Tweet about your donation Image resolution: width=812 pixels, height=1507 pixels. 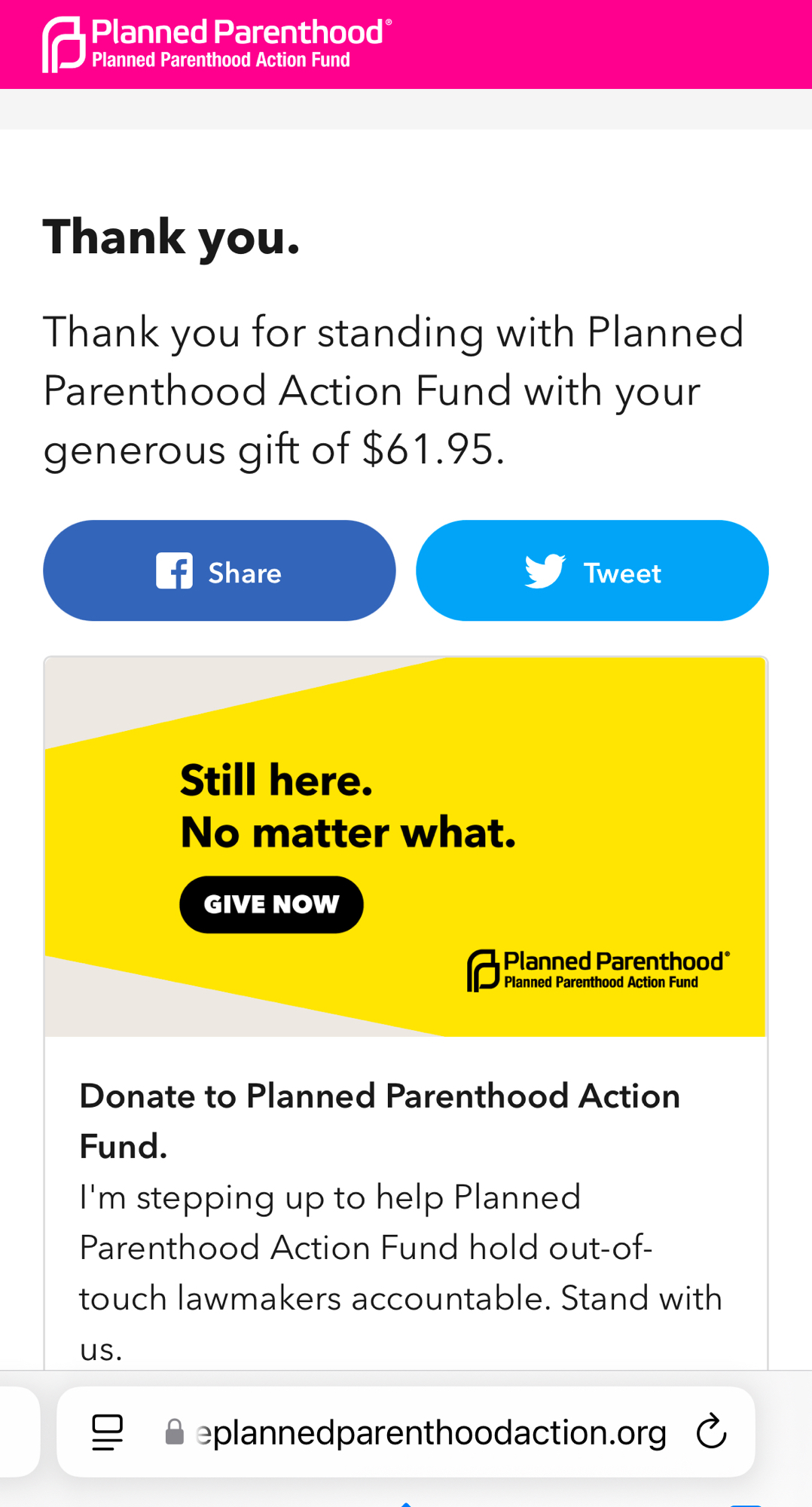pos(592,571)
